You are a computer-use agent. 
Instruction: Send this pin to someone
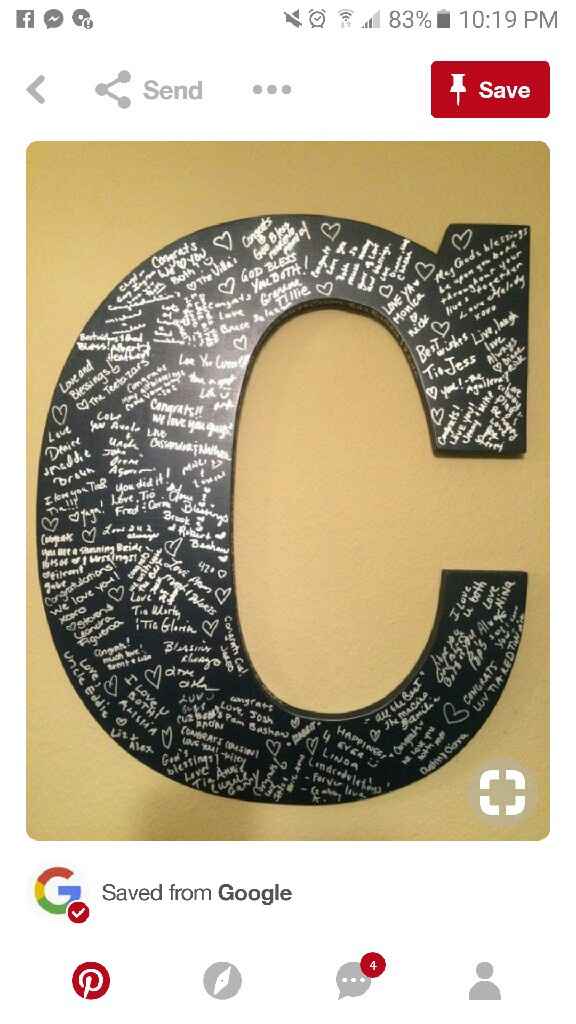pos(149,89)
